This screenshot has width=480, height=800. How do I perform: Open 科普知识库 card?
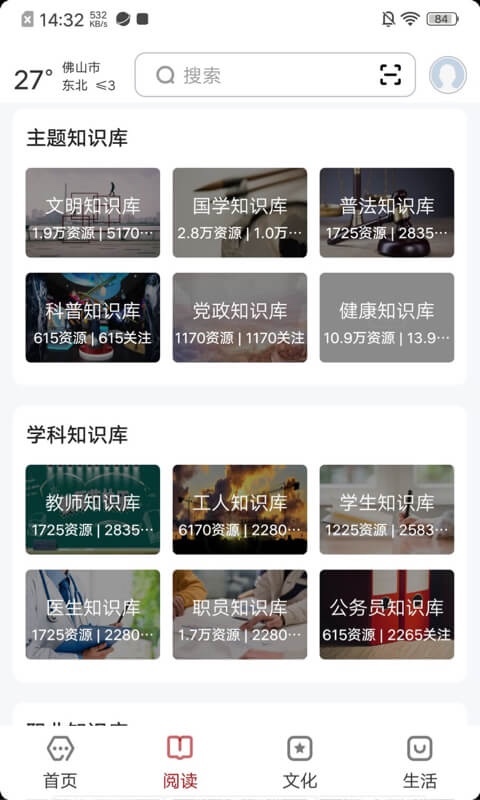point(93,317)
